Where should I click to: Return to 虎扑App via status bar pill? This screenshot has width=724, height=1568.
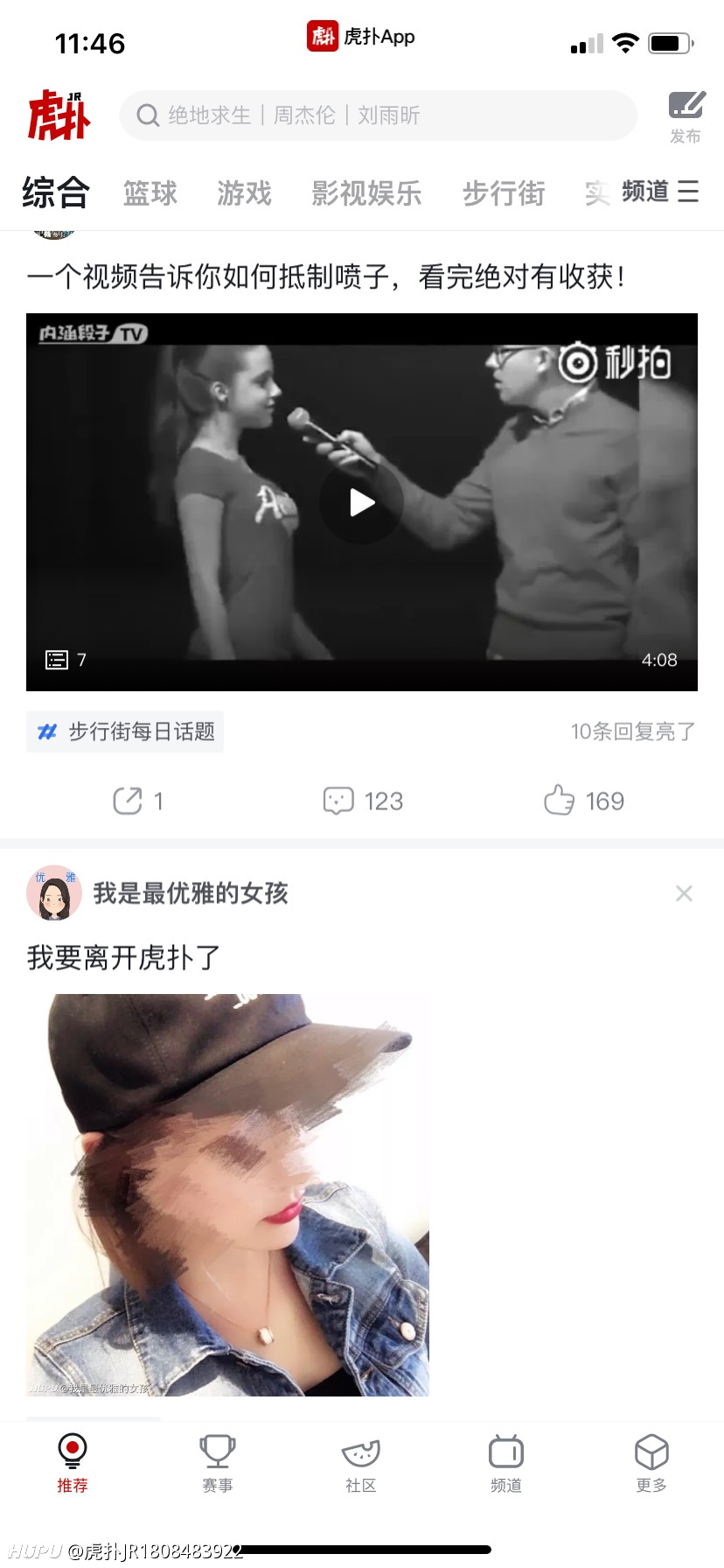point(361,37)
